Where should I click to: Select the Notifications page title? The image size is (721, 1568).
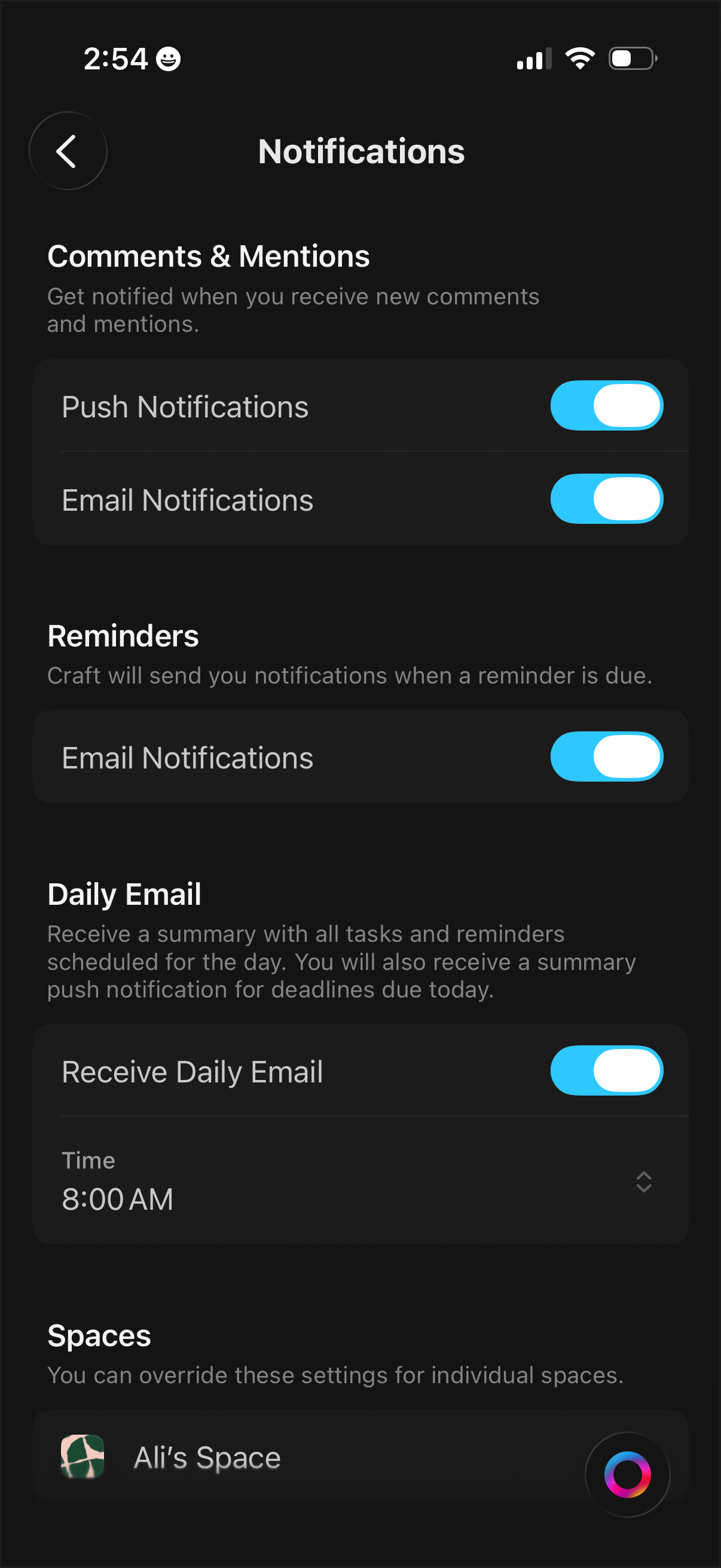[x=361, y=151]
